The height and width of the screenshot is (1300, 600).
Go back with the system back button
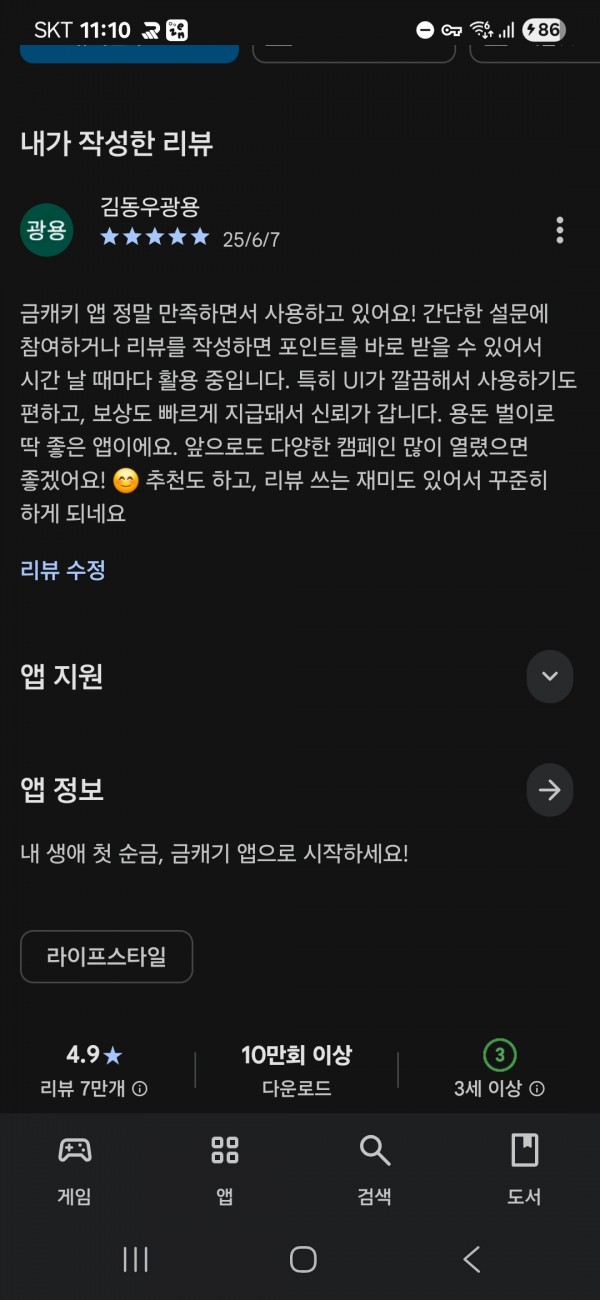tap(472, 1259)
